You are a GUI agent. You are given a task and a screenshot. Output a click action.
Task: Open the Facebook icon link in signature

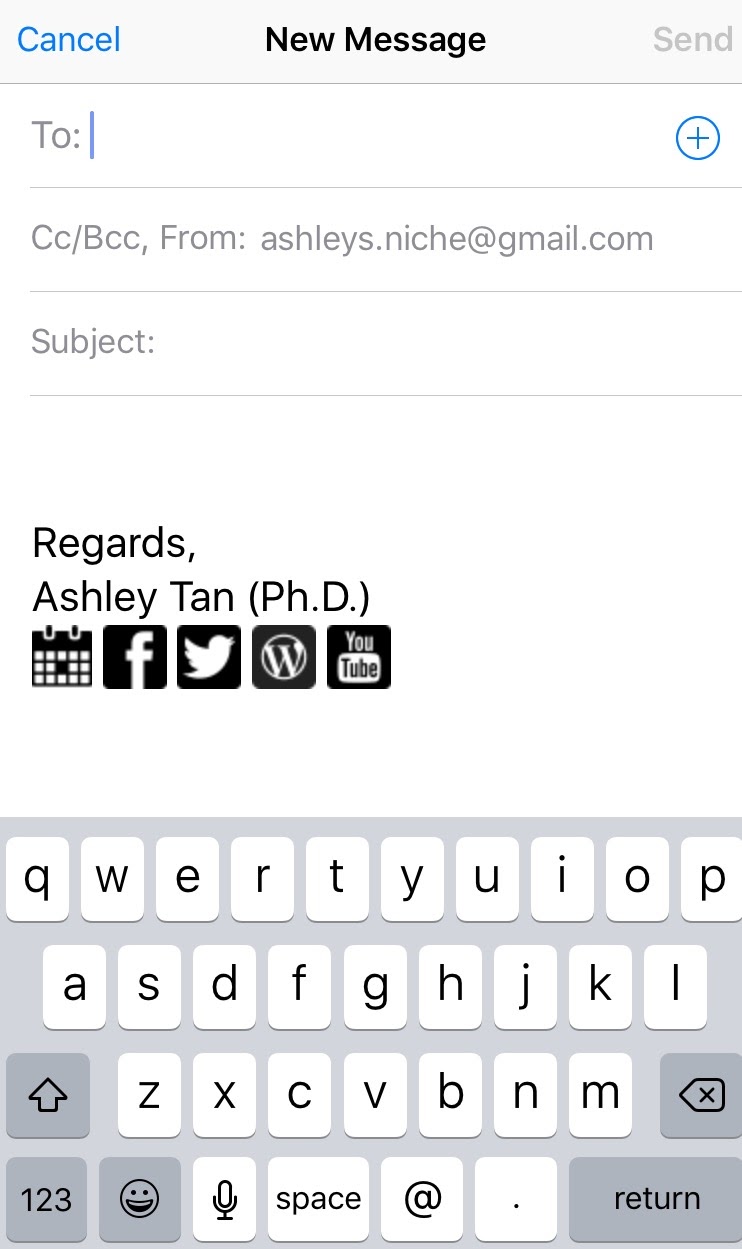tap(135, 657)
